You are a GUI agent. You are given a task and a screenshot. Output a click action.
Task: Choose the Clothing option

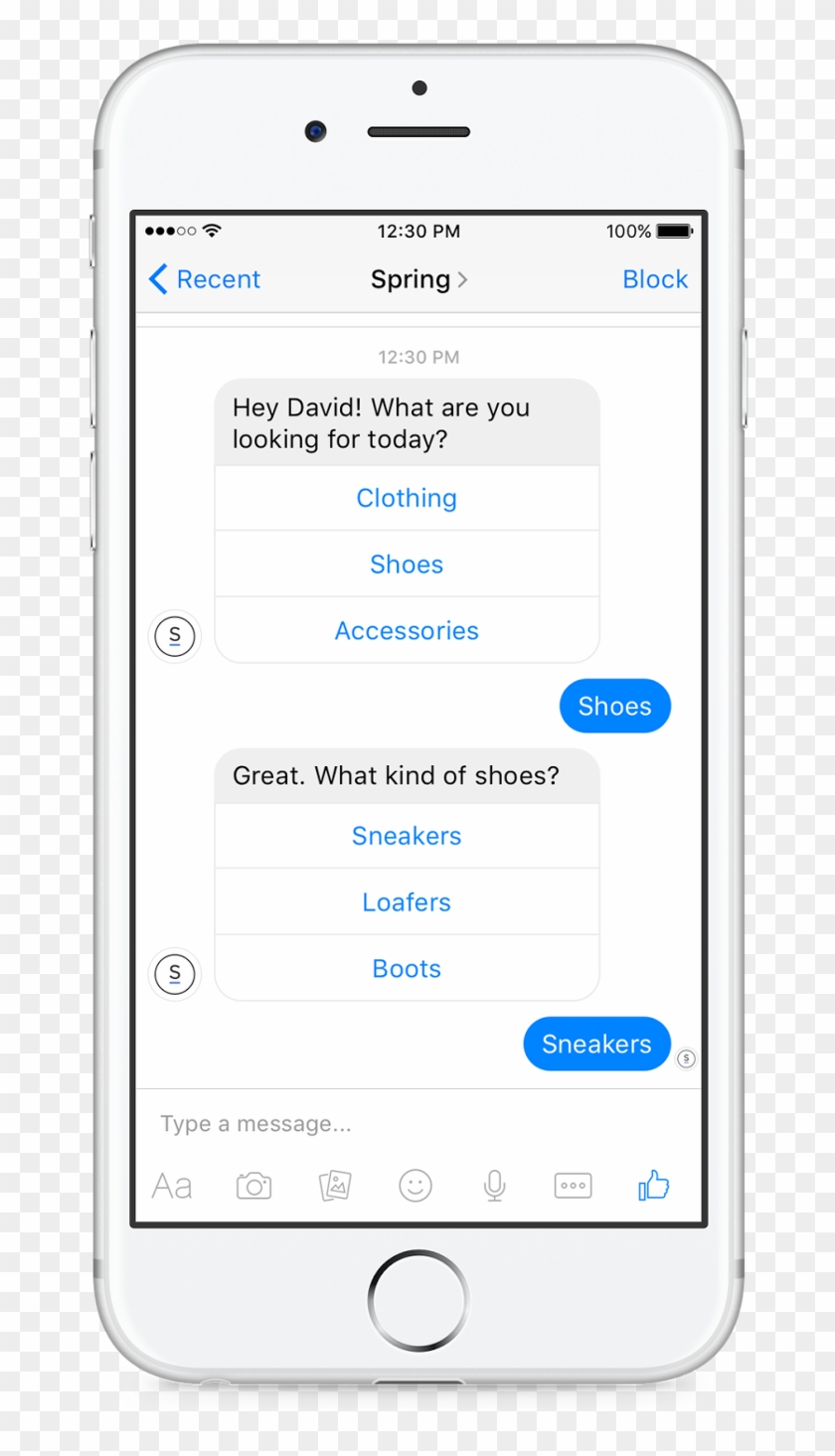point(407,498)
